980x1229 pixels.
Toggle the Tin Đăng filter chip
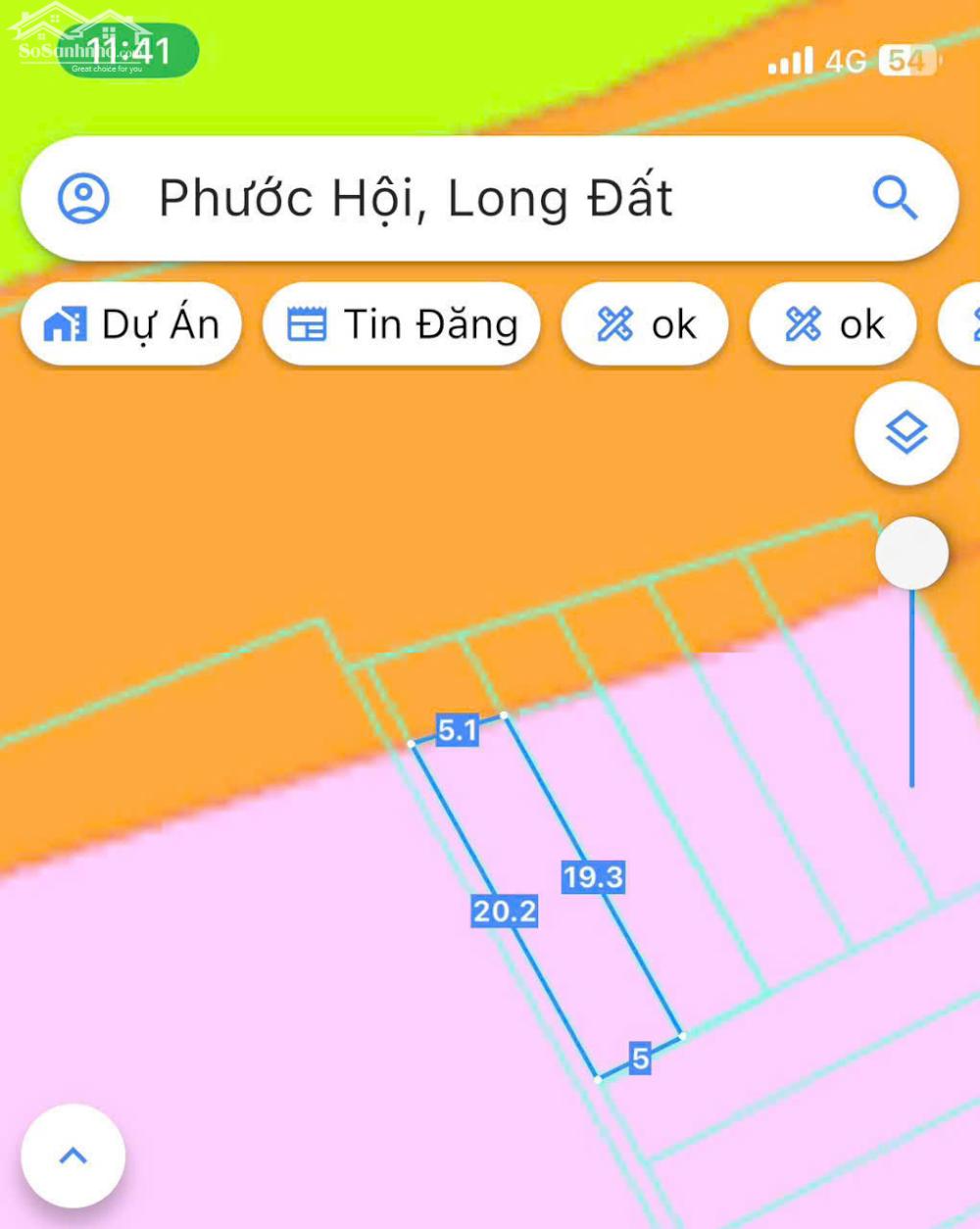point(402,323)
